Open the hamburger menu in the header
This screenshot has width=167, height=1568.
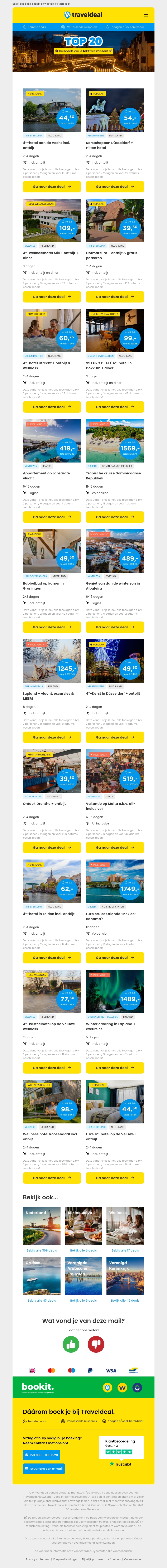(x=146, y=15)
